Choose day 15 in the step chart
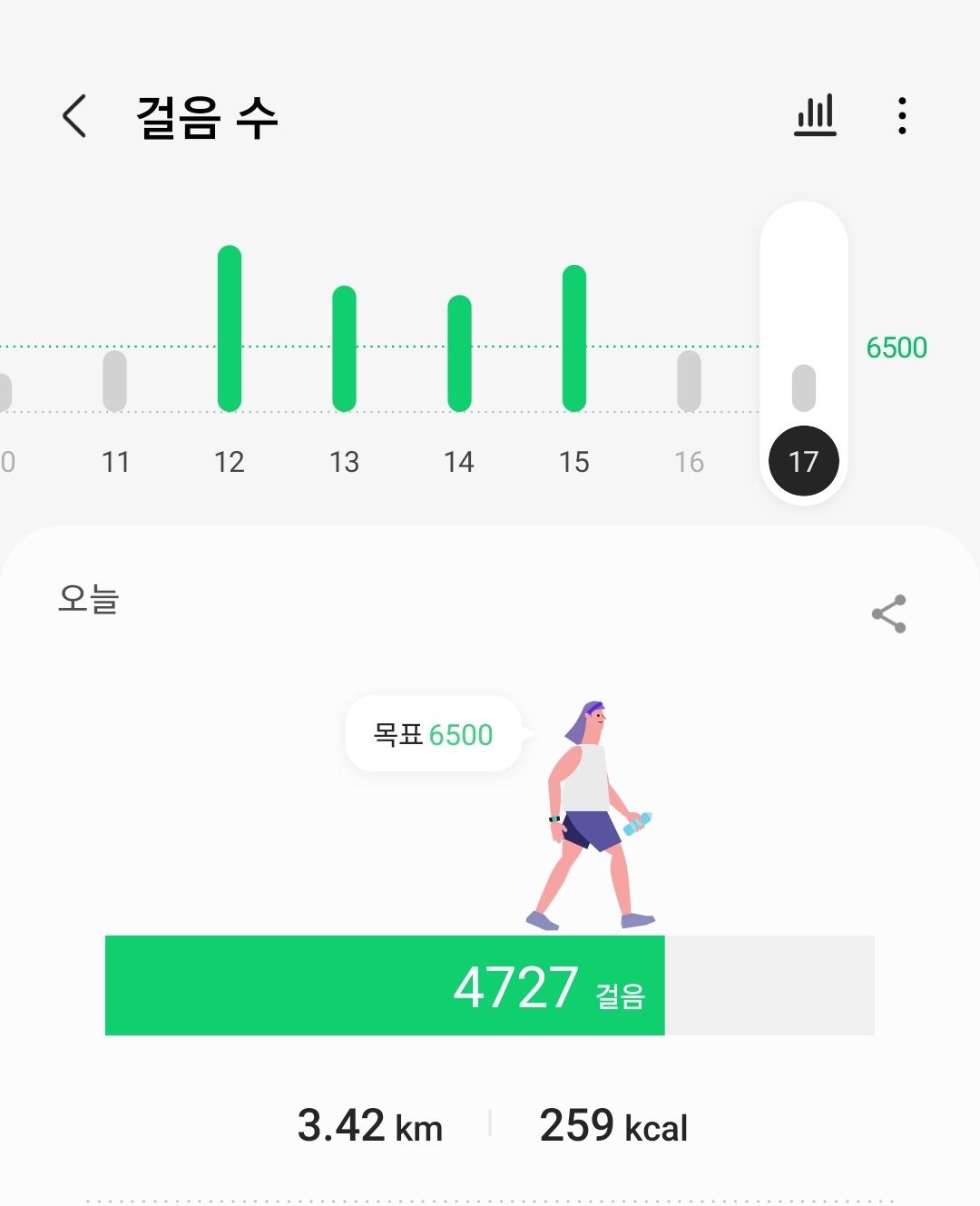This screenshot has height=1206, width=980. tap(574, 462)
